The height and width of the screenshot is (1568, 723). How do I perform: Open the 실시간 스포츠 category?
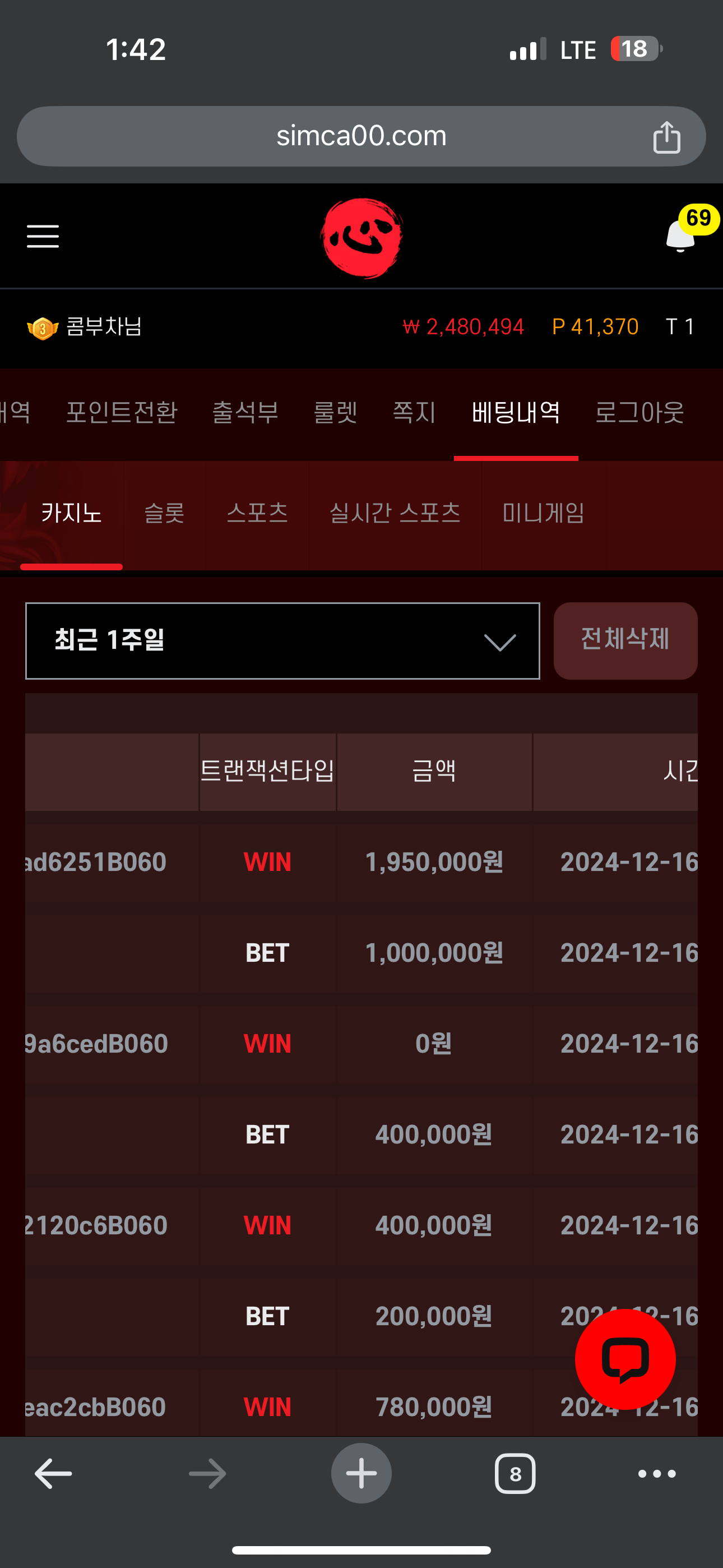[x=395, y=513]
